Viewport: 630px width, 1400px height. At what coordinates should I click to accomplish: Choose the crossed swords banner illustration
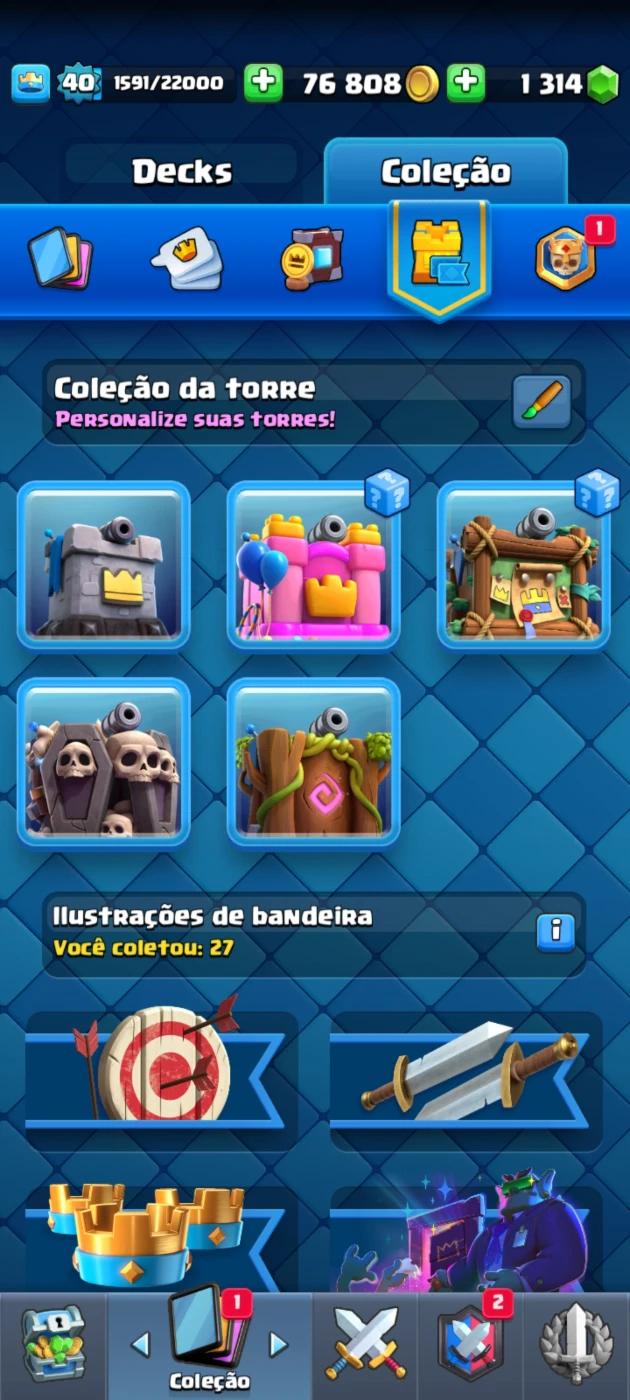coord(466,1068)
